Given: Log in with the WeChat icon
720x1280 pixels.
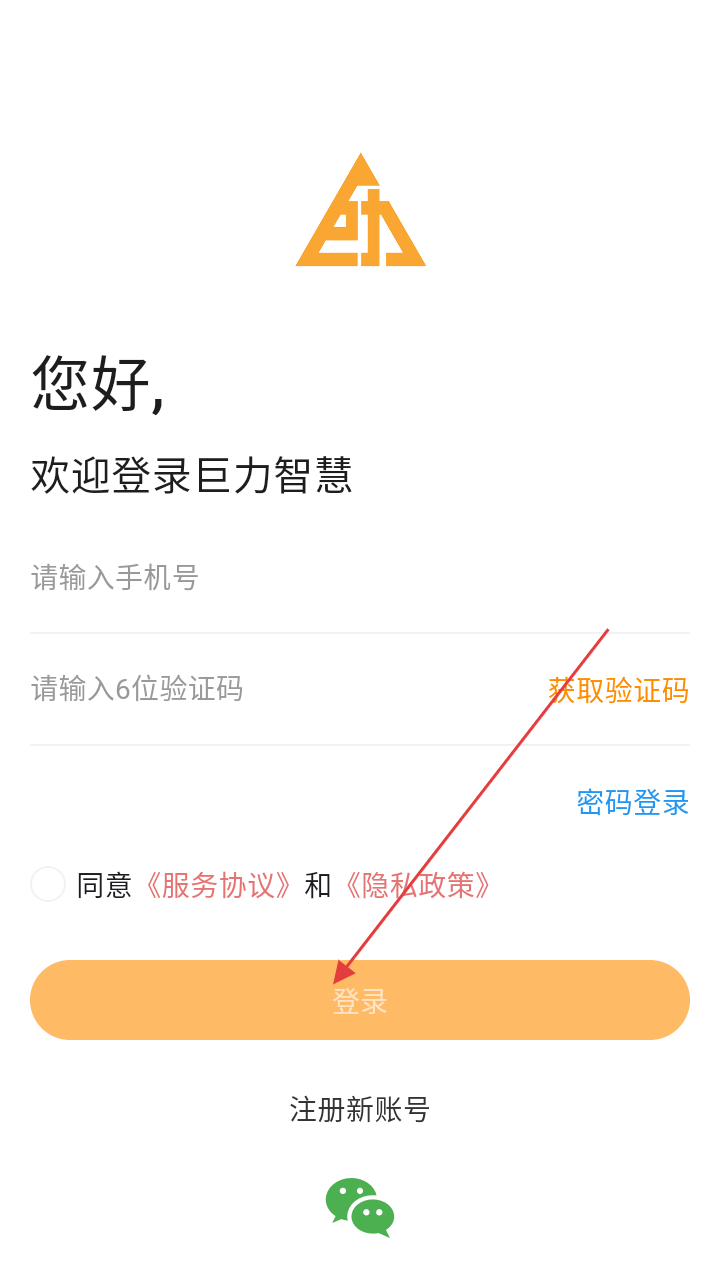Looking at the screenshot, I should click(x=360, y=1207).
